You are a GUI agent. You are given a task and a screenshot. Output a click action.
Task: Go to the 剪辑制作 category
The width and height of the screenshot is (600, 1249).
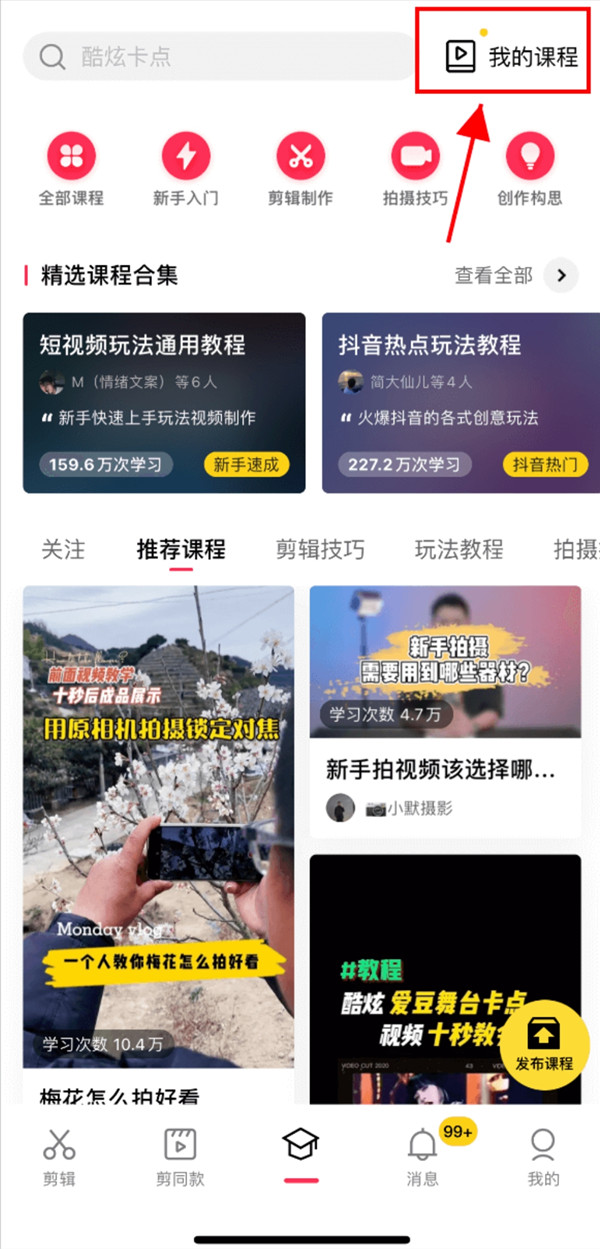click(300, 169)
